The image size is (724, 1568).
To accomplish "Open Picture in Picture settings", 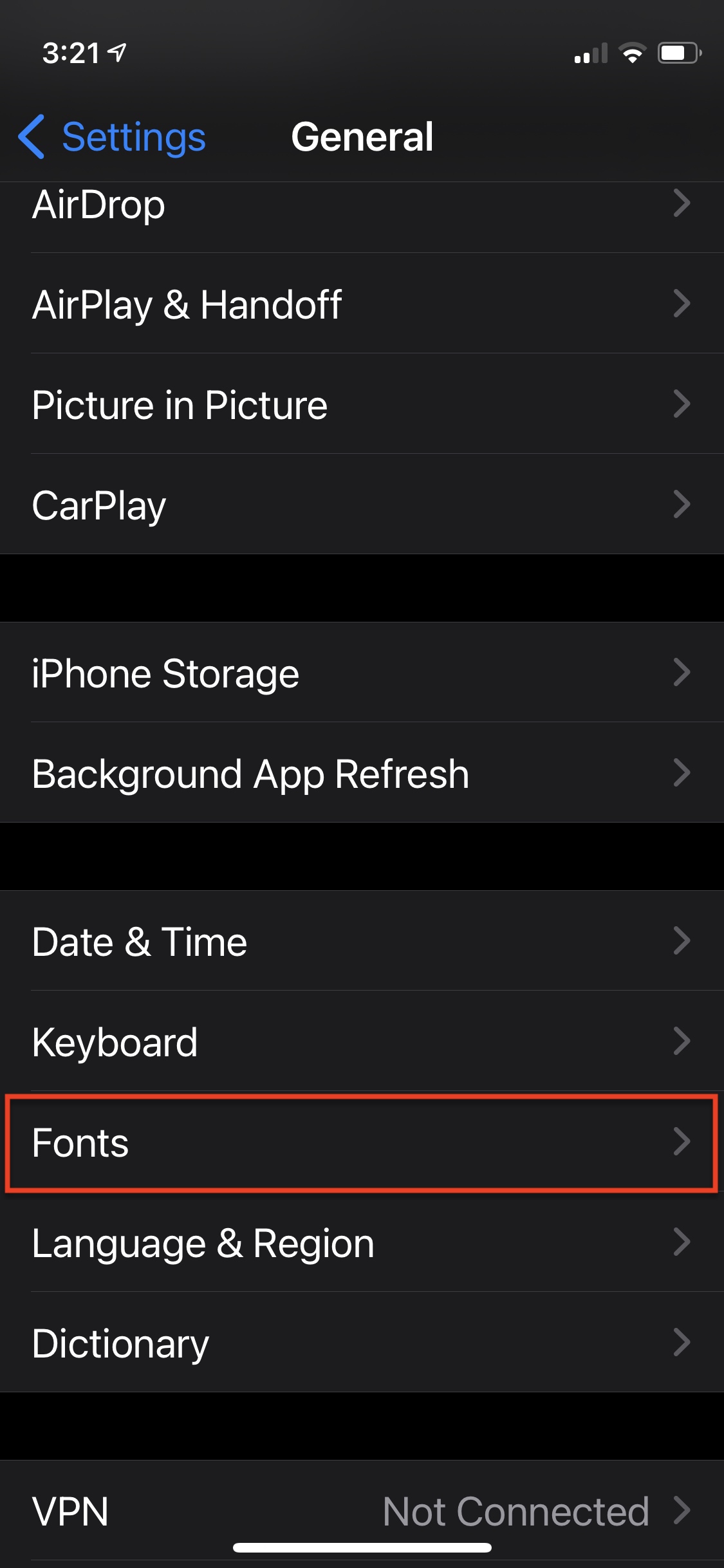I will (x=362, y=404).
